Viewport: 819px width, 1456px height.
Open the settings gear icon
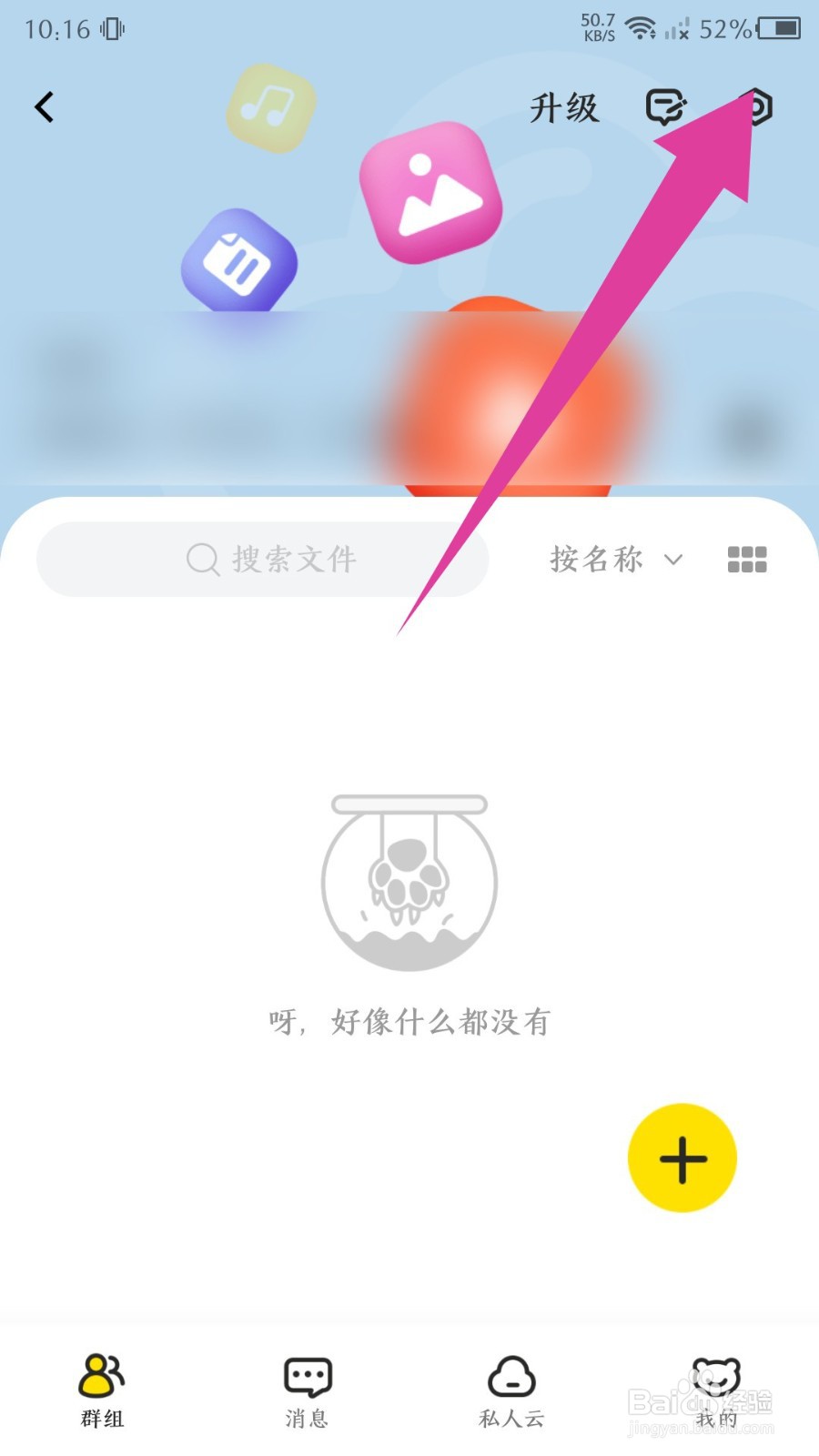758,106
